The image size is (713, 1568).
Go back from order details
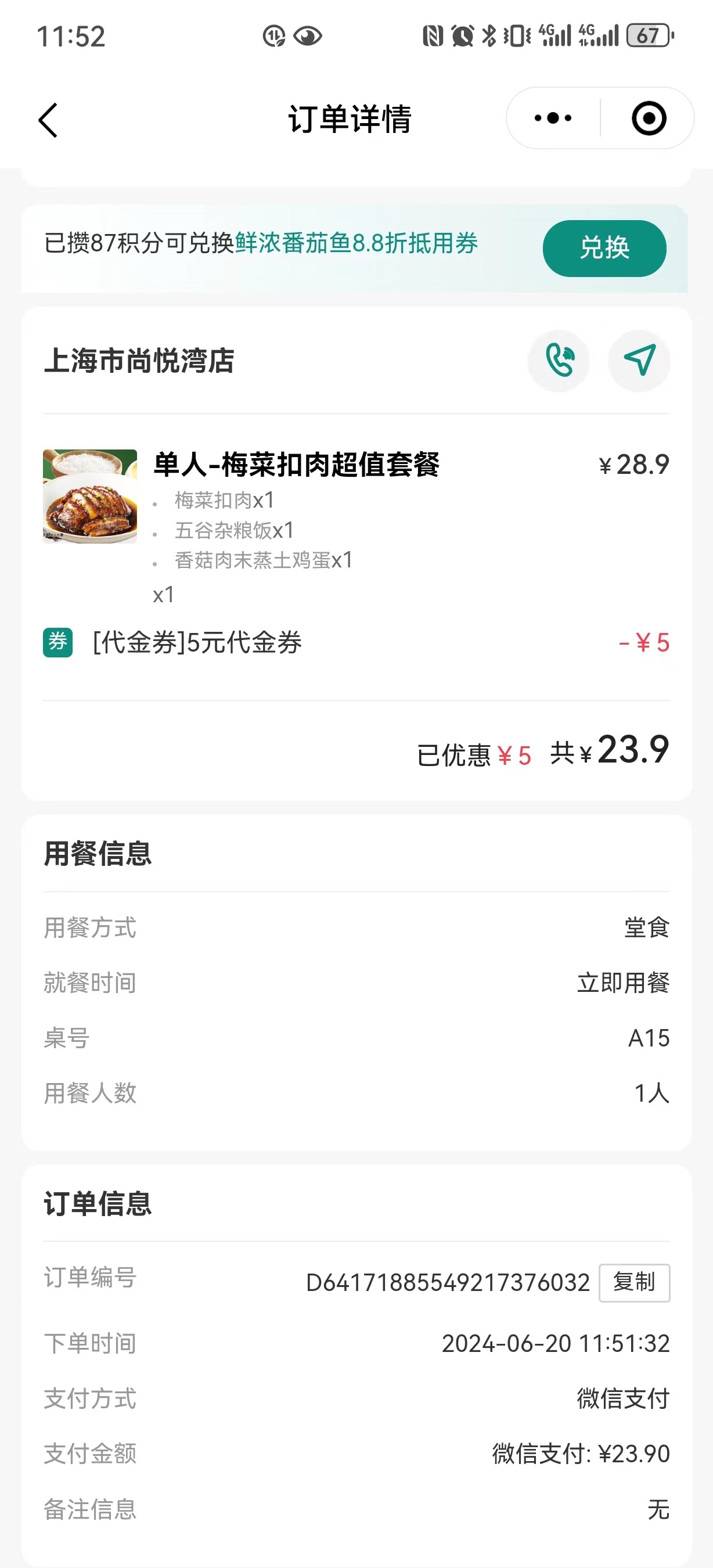[x=48, y=120]
